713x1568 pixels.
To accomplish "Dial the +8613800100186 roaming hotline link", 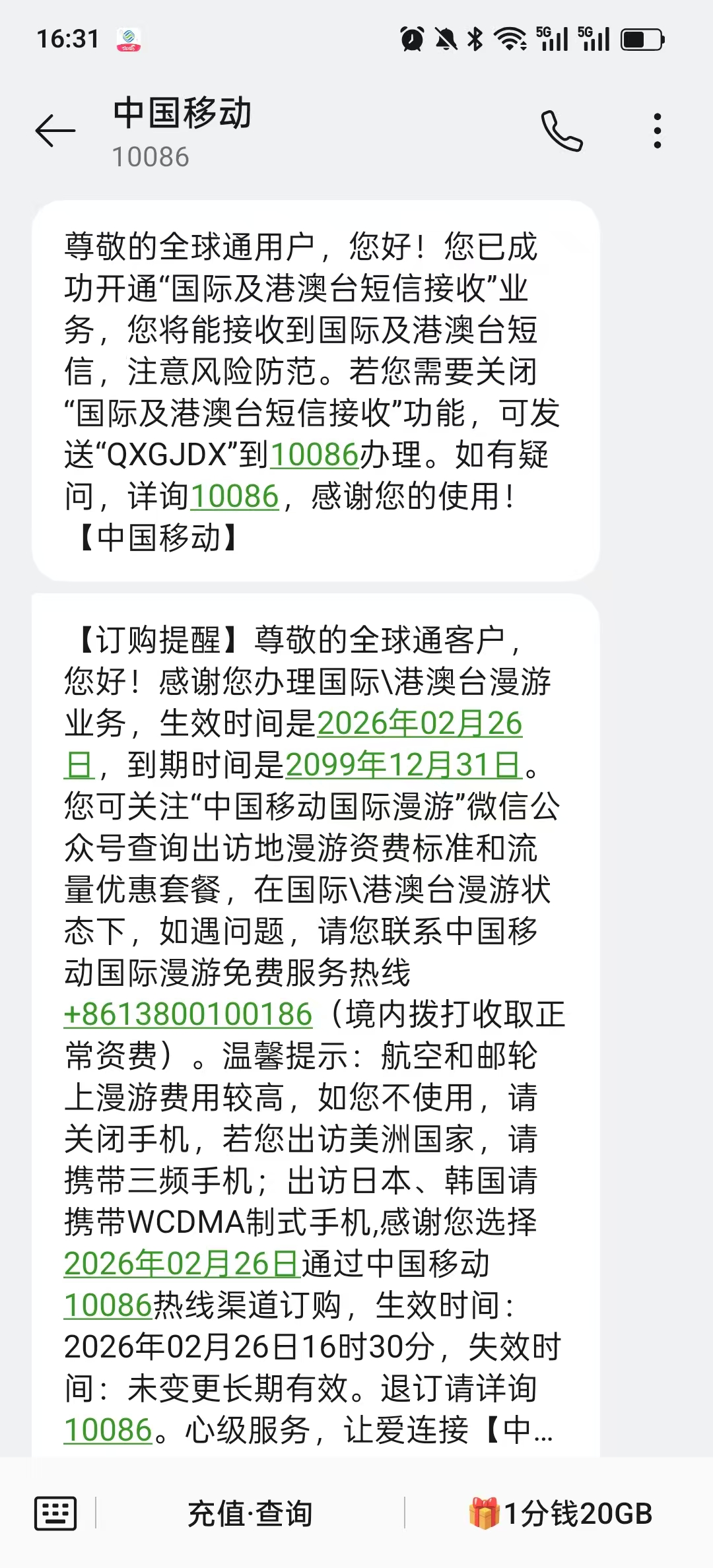I will point(188,1014).
